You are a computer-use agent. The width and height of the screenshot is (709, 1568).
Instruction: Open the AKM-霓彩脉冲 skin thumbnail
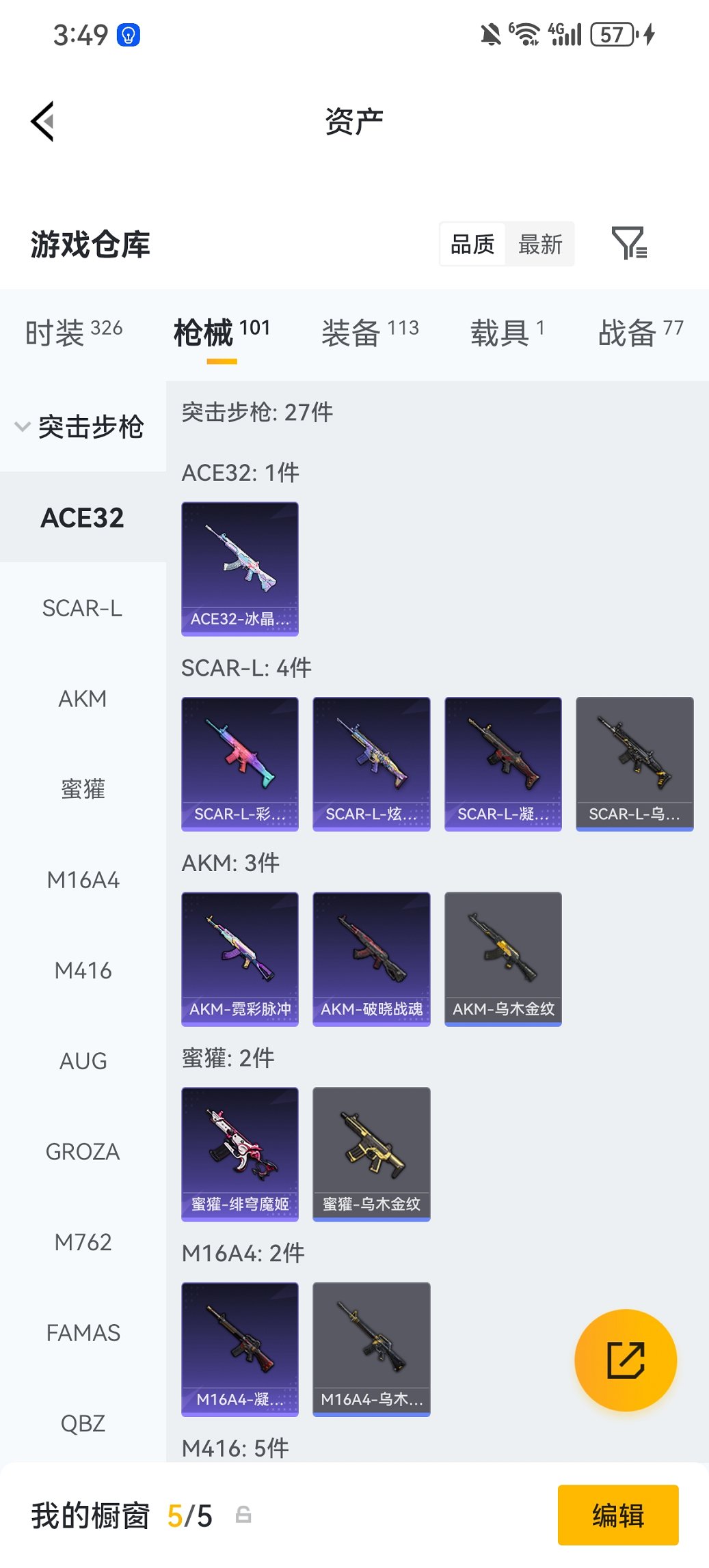[239, 958]
